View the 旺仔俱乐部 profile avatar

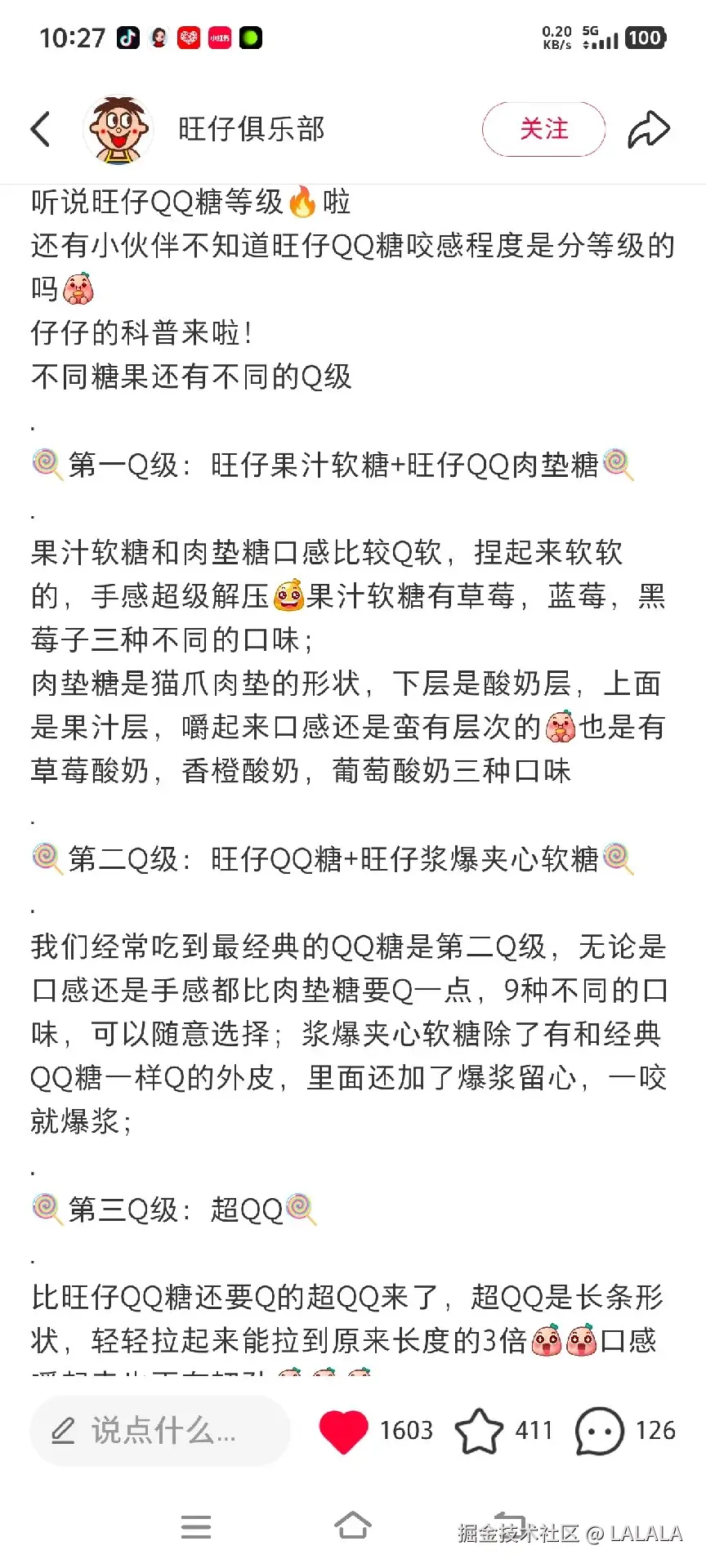pos(118,129)
